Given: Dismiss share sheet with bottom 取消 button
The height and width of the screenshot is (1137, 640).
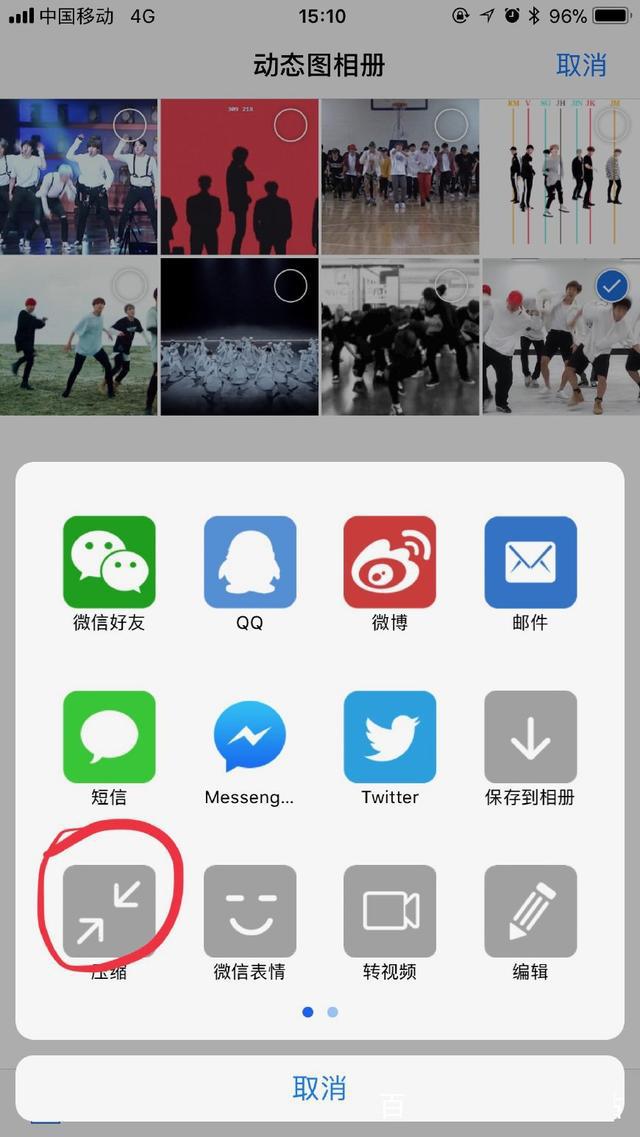Looking at the screenshot, I should [320, 1088].
